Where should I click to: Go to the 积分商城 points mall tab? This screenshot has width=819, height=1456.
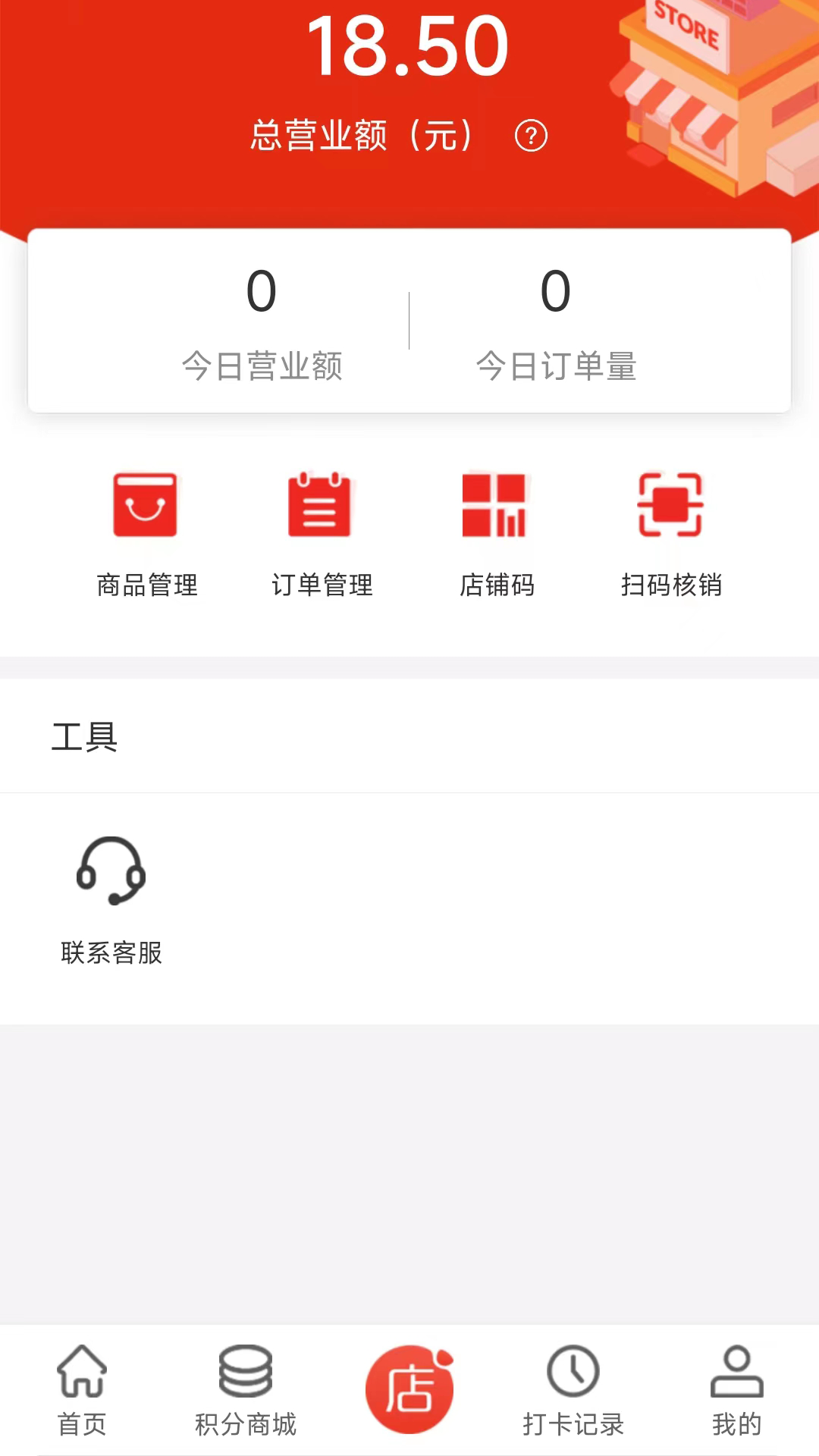(x=245, y=1391)
